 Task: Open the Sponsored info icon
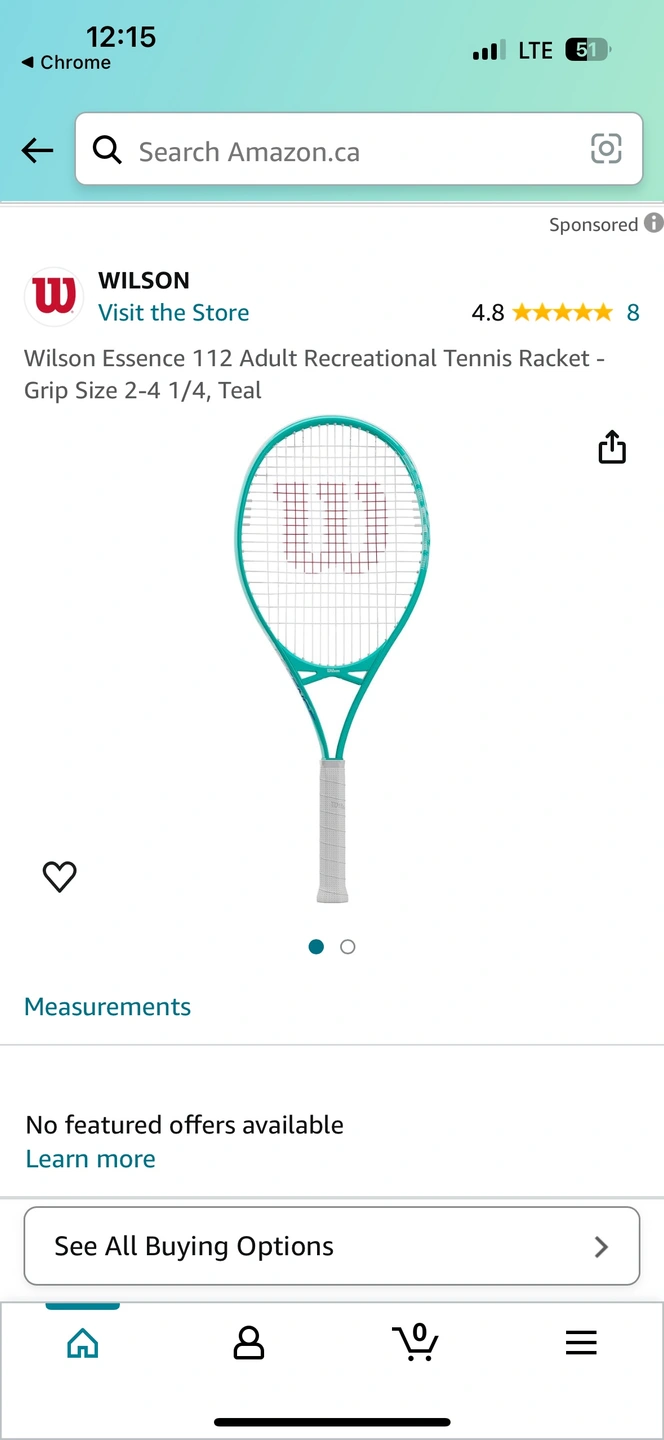coord(653,223)
